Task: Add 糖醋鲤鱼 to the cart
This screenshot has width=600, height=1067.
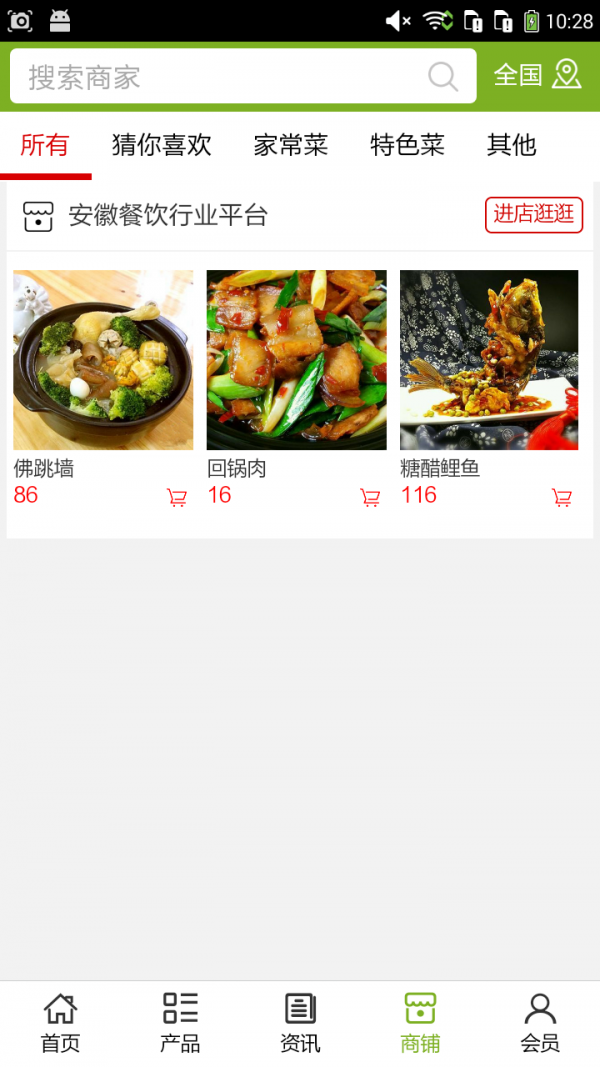Action: 562,497
